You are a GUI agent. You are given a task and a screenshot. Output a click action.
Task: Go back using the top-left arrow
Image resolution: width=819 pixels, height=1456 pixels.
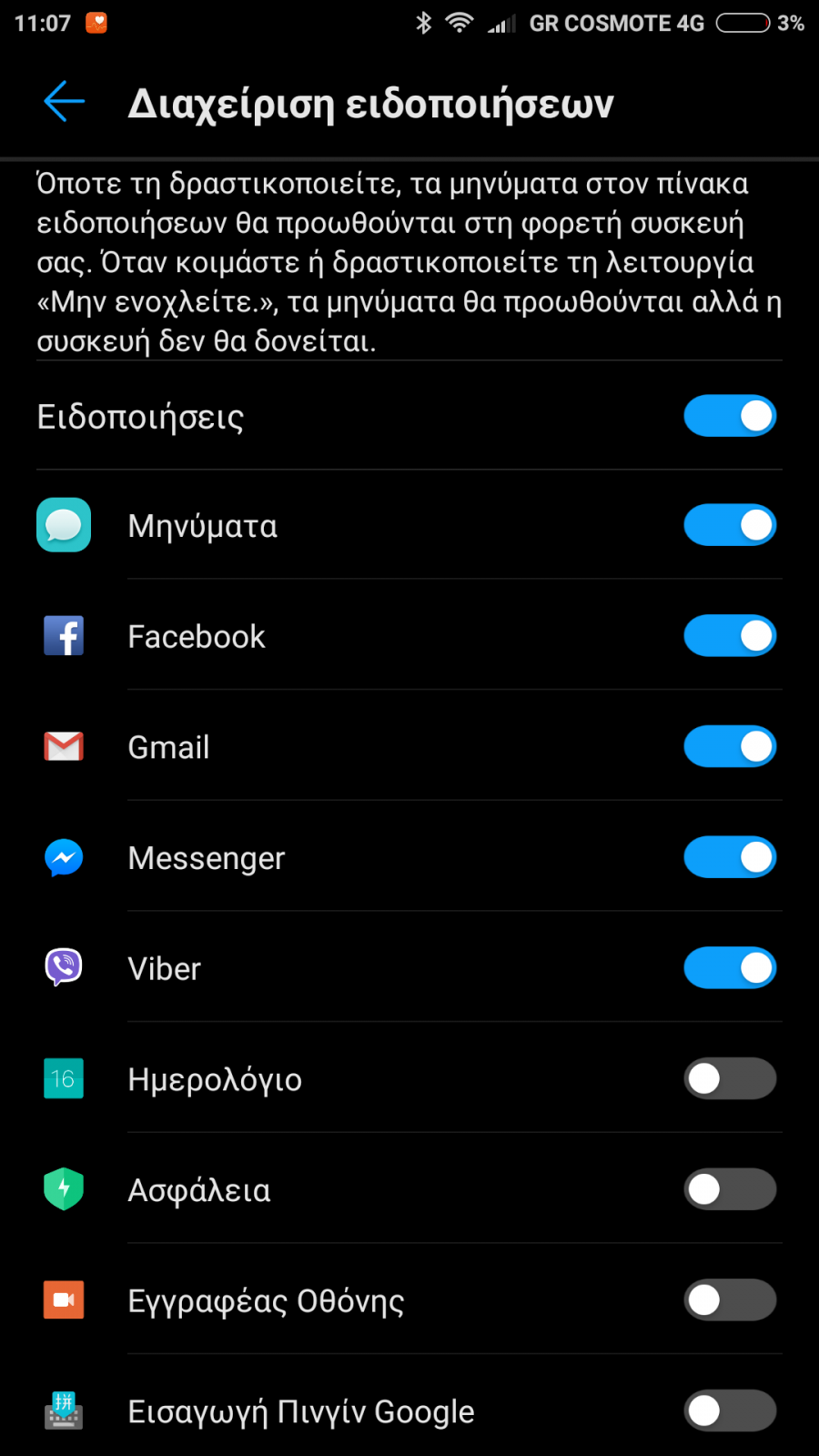tap(64, 101)
